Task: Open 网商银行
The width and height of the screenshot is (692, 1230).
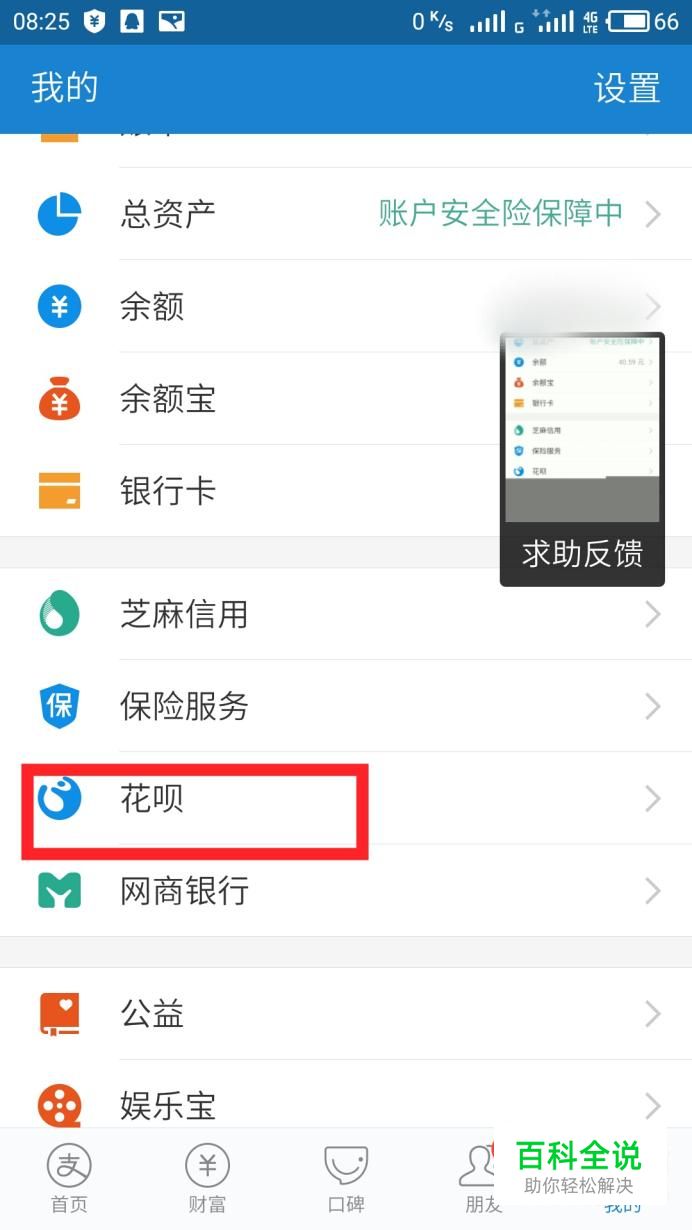Action: pyautogui.click(x=345, y=891)
